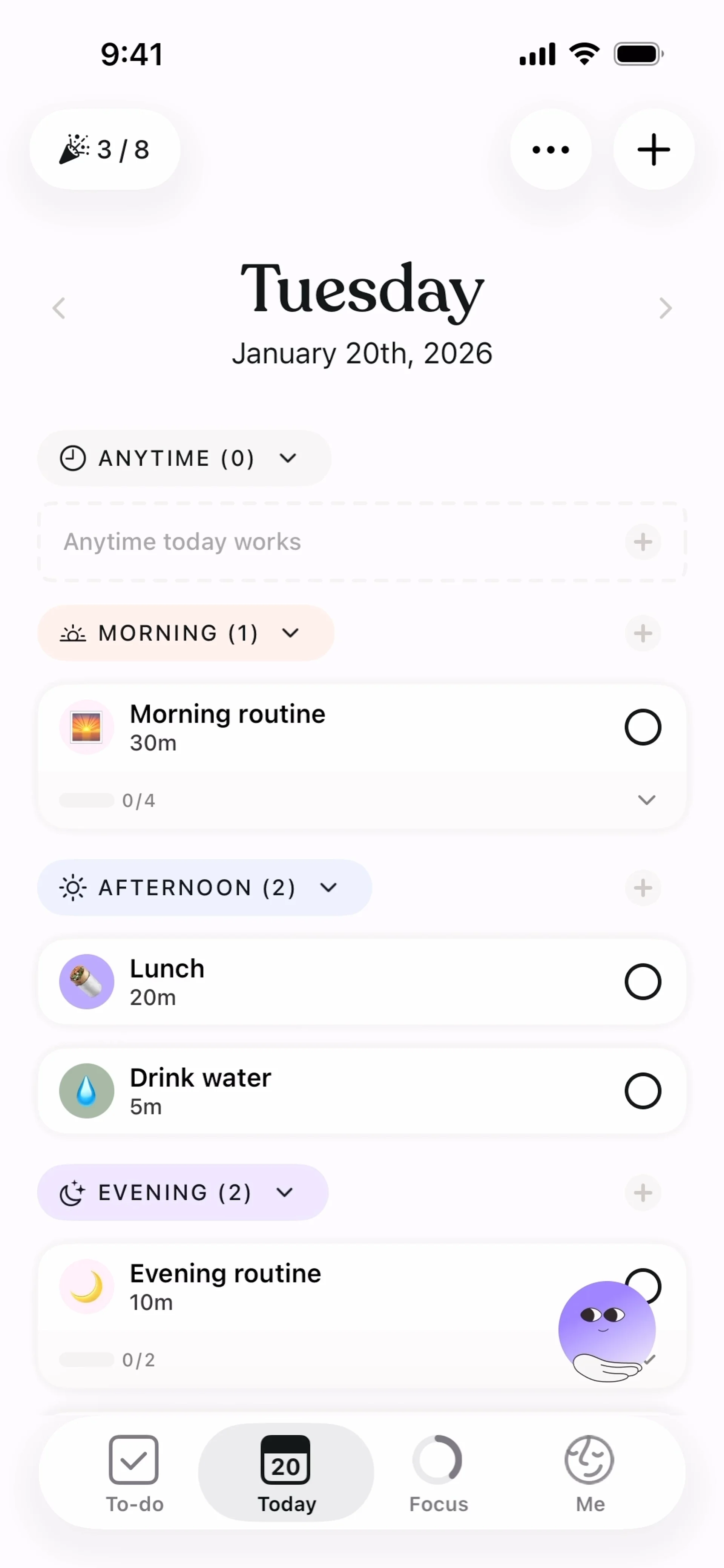Check off the Lunch task

pyautogui.click(x=643, y=981)
